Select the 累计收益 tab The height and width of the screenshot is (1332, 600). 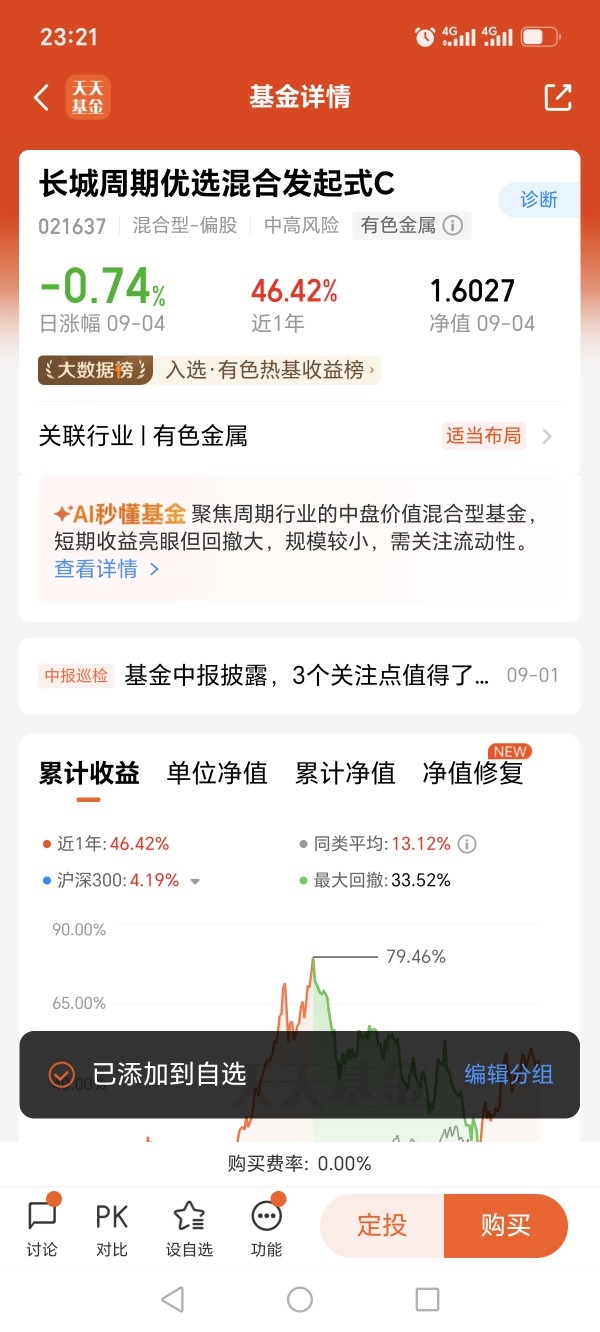89,773
